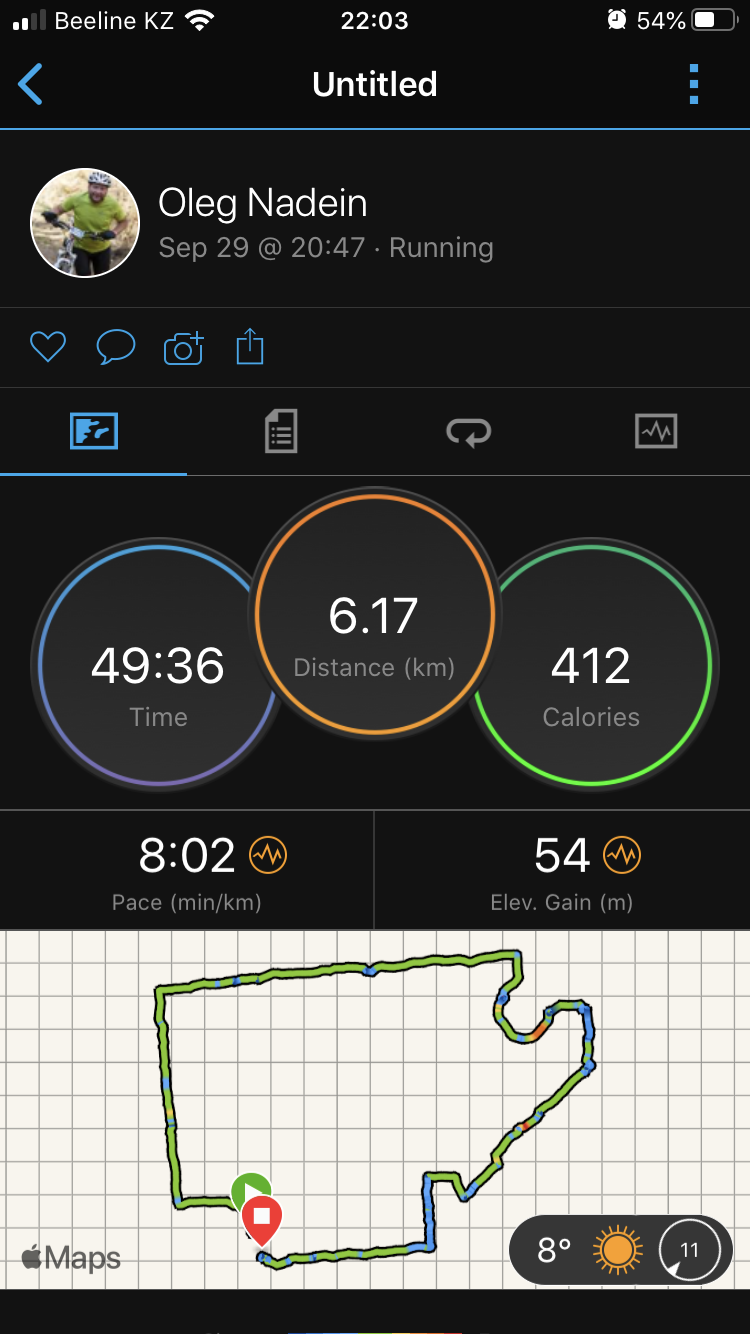
Task: Comment on this activity
Action: (115, 347)
